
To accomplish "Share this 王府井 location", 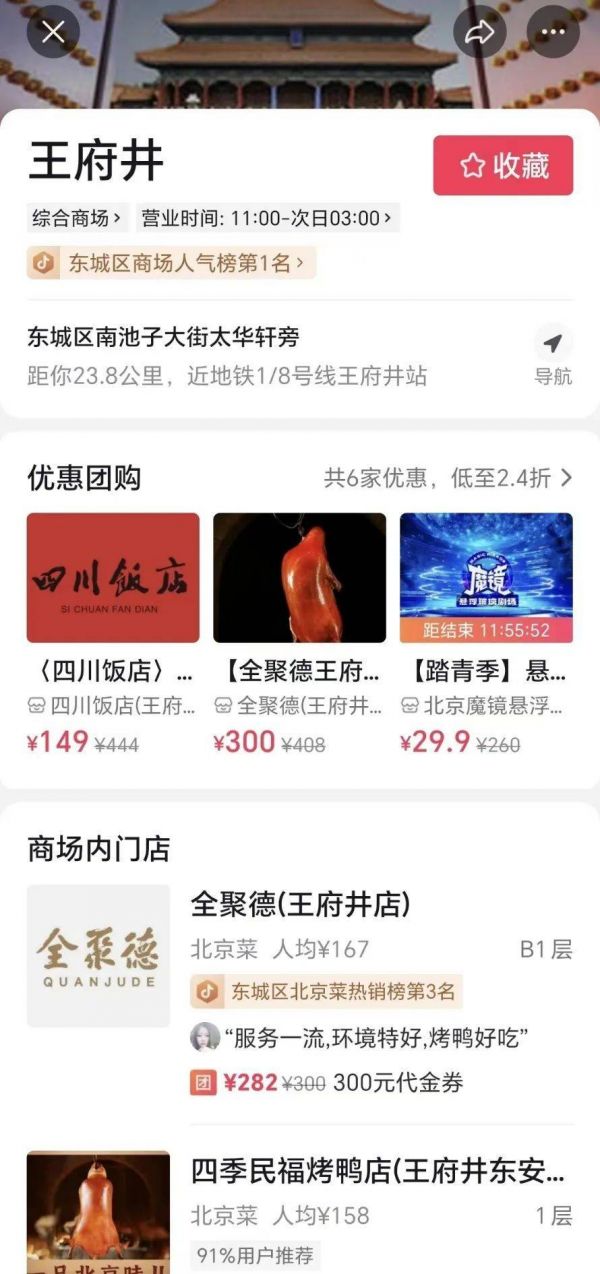I will pyautogui.click(x=480, y=32).
